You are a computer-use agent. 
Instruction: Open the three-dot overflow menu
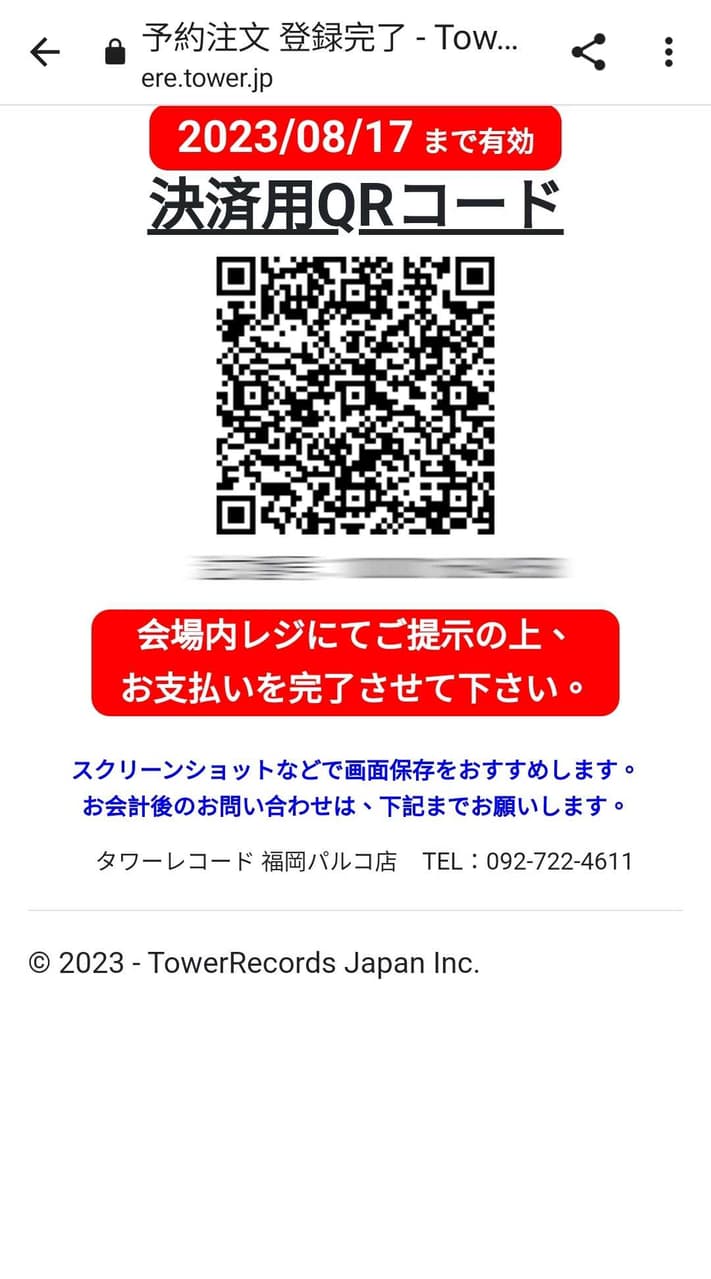coord(668,52)
